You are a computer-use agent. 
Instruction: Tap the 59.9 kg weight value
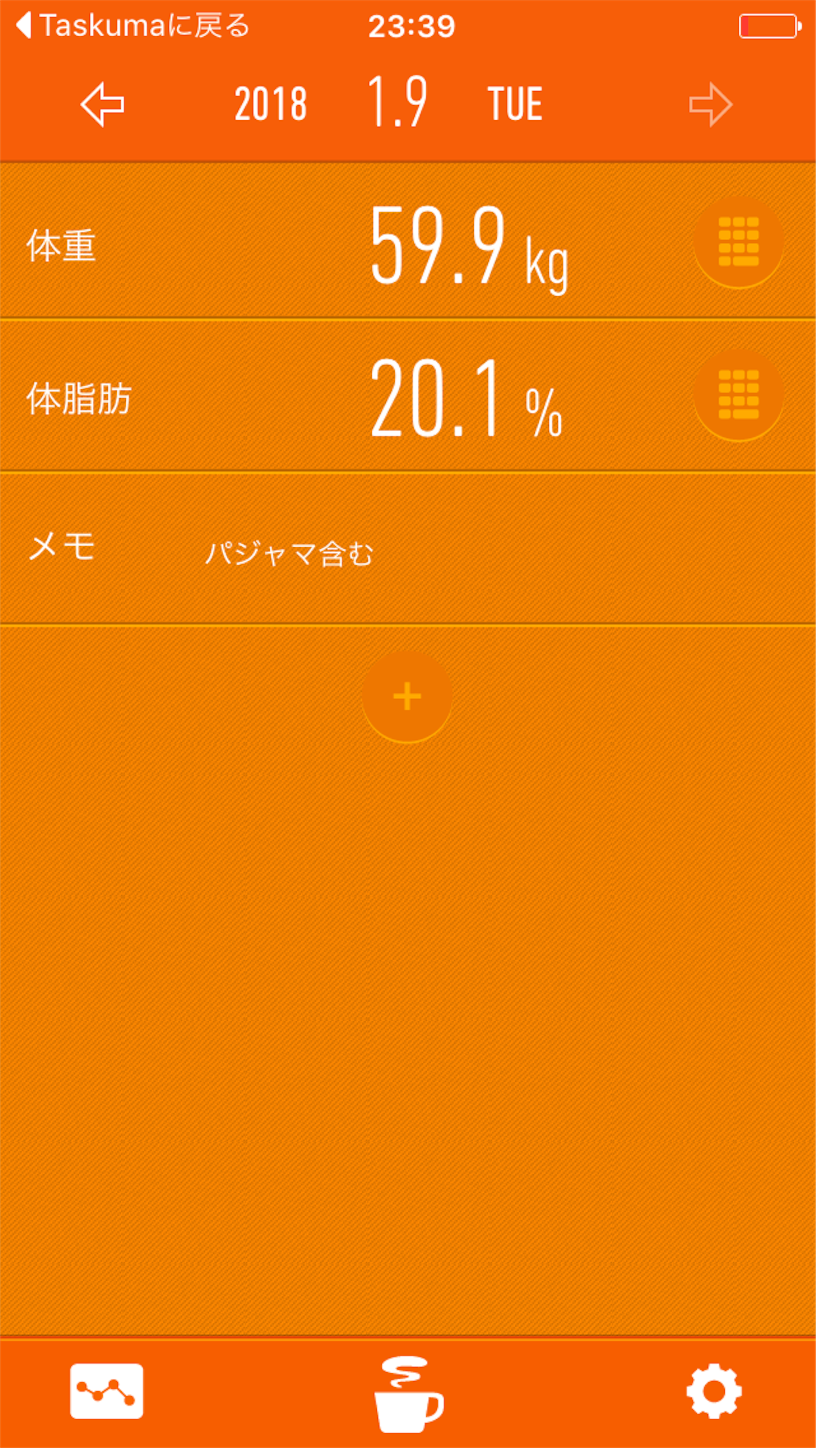point(468,246)
